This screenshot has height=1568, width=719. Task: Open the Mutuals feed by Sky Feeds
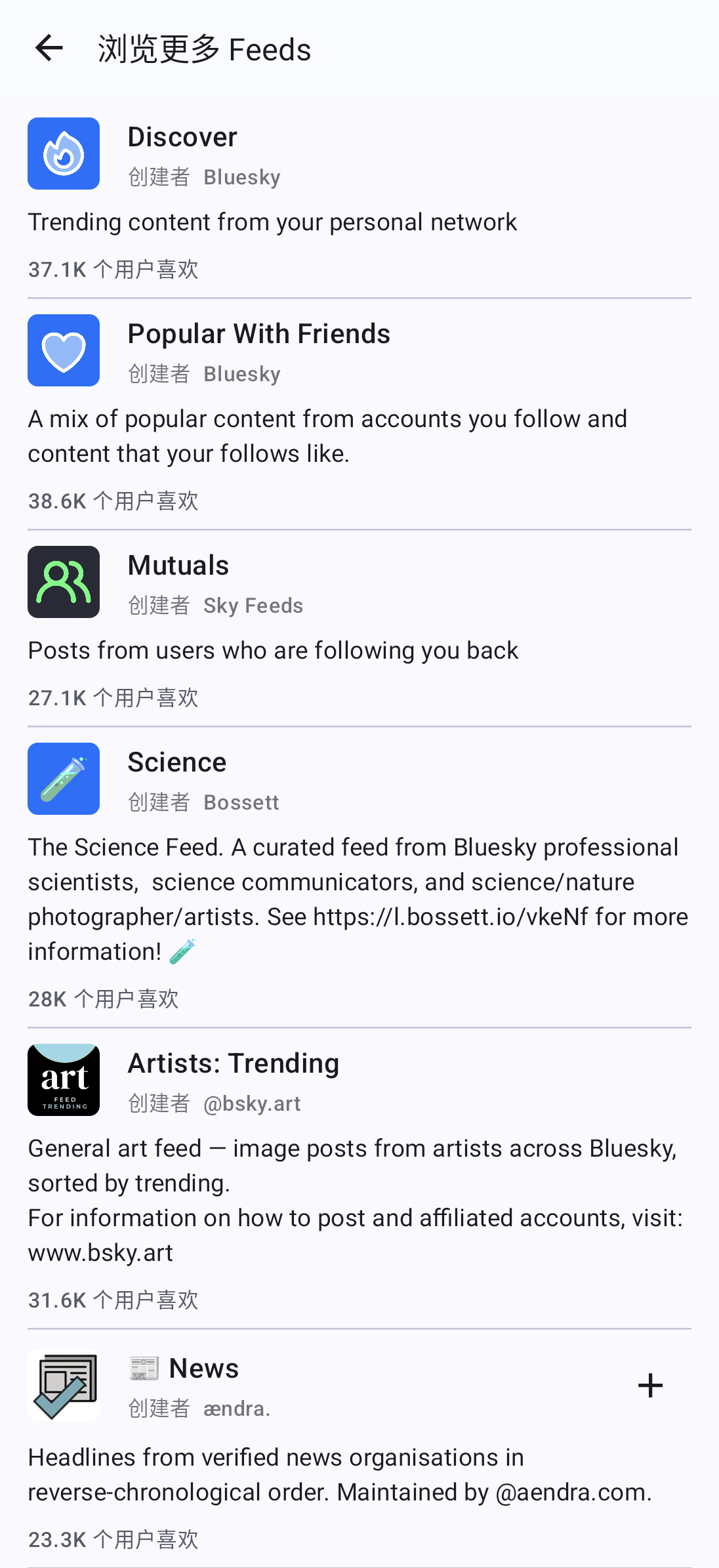(x=359, y=629)
